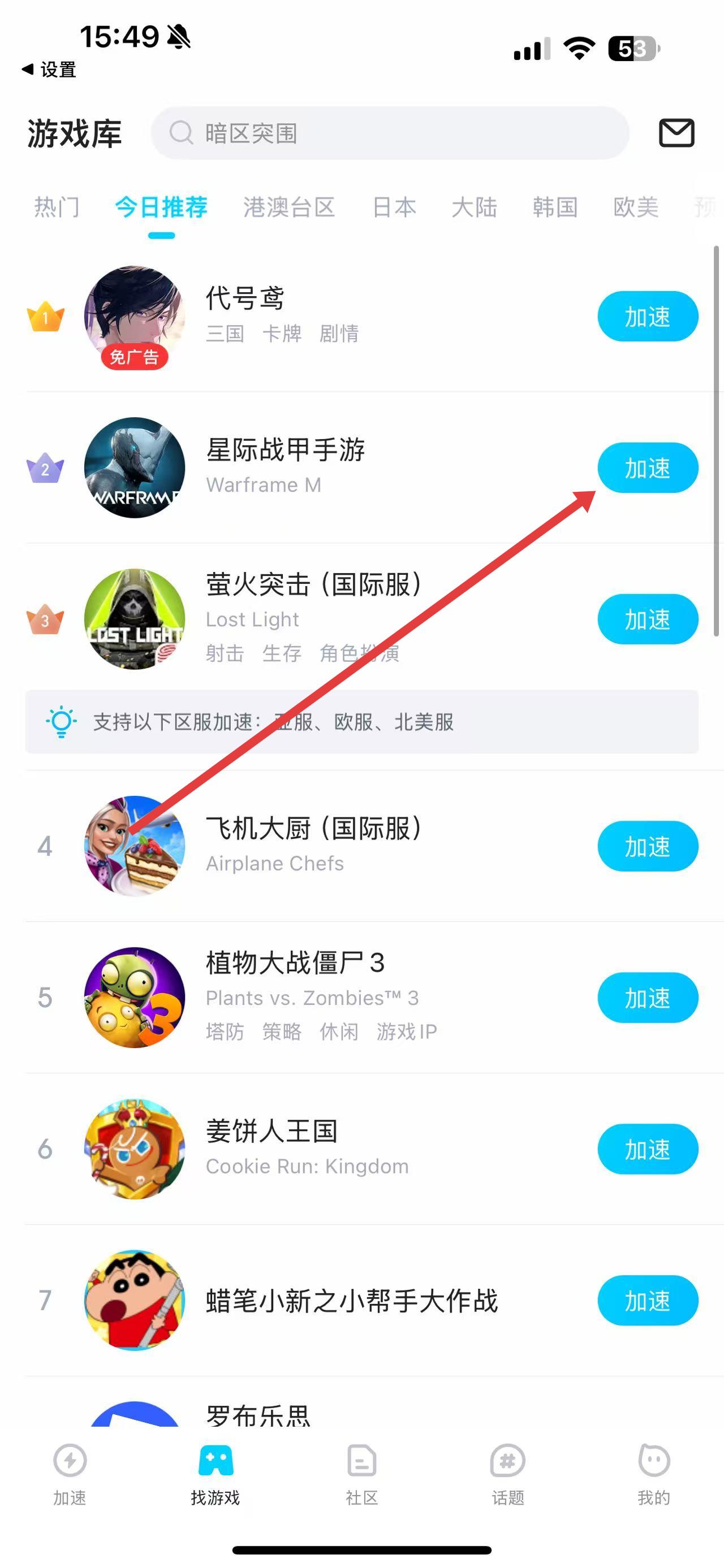Tap 加速 next to 植物大战僵尸 3
The image size is (724, 1568).
(x=647, y=998)
